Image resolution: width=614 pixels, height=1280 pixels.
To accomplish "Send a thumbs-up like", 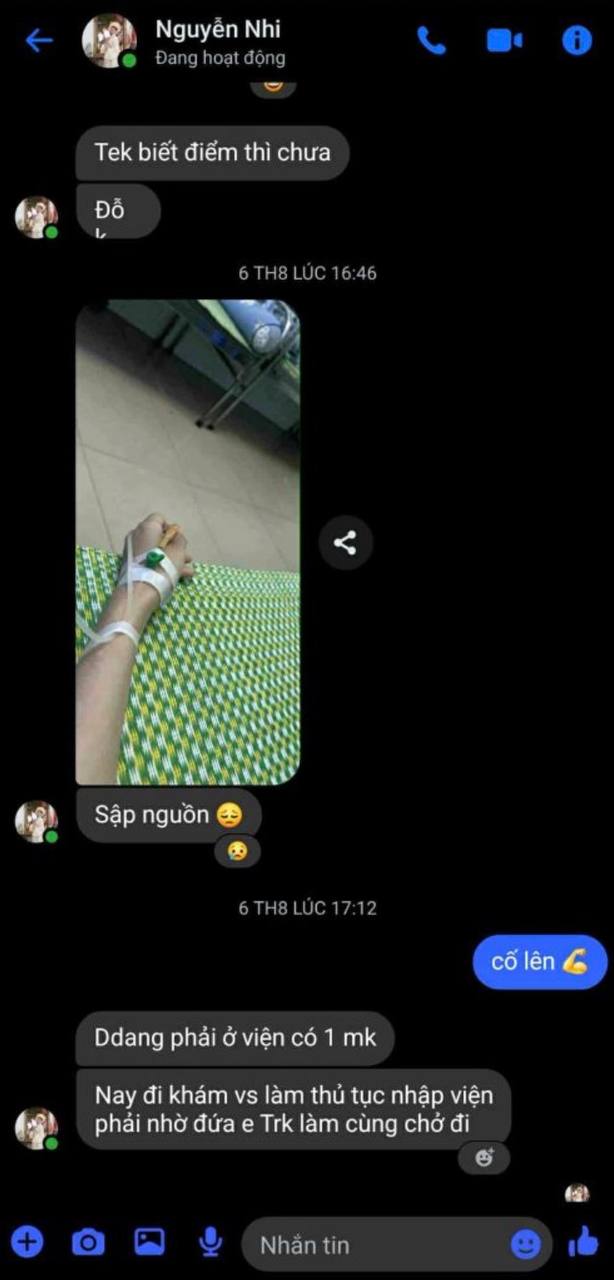I will (583, 1243).
